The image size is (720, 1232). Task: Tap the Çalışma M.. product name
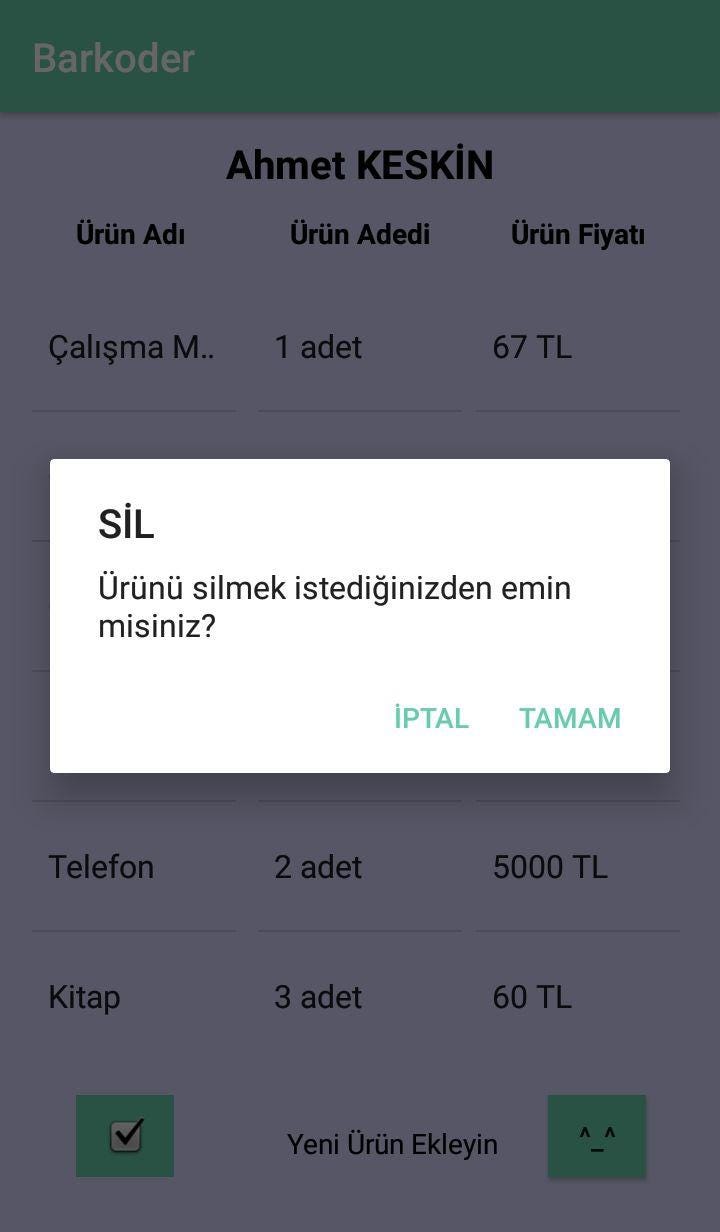pos(131,347)
